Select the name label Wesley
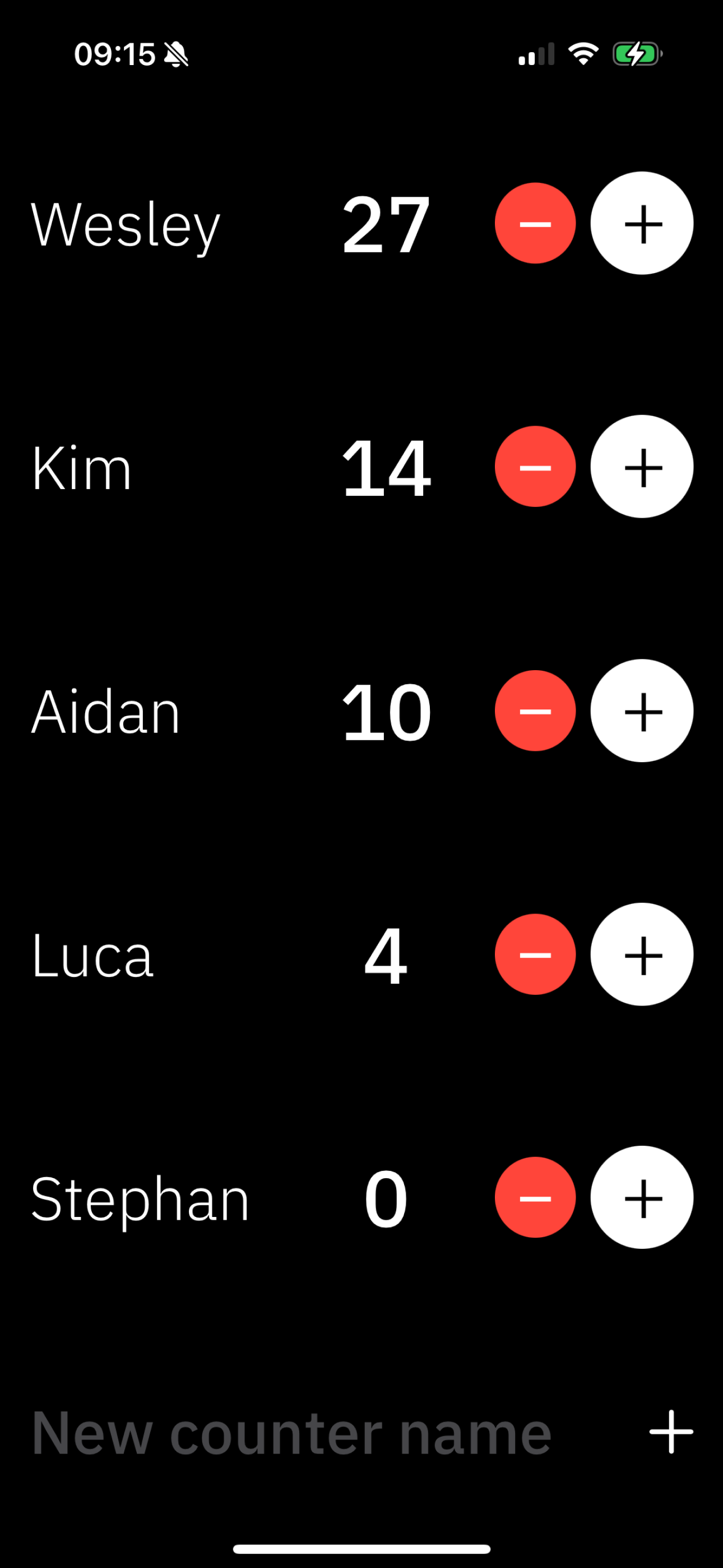Image resolution: width=723 pixels, height=1568 pixels. [126, 223]
